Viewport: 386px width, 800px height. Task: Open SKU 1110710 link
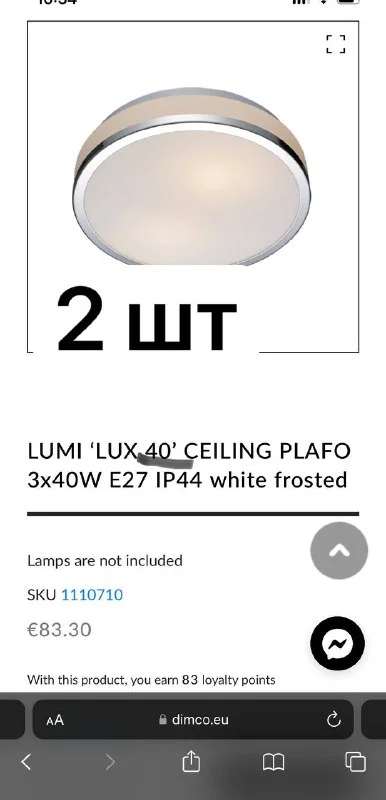(92, 595)
